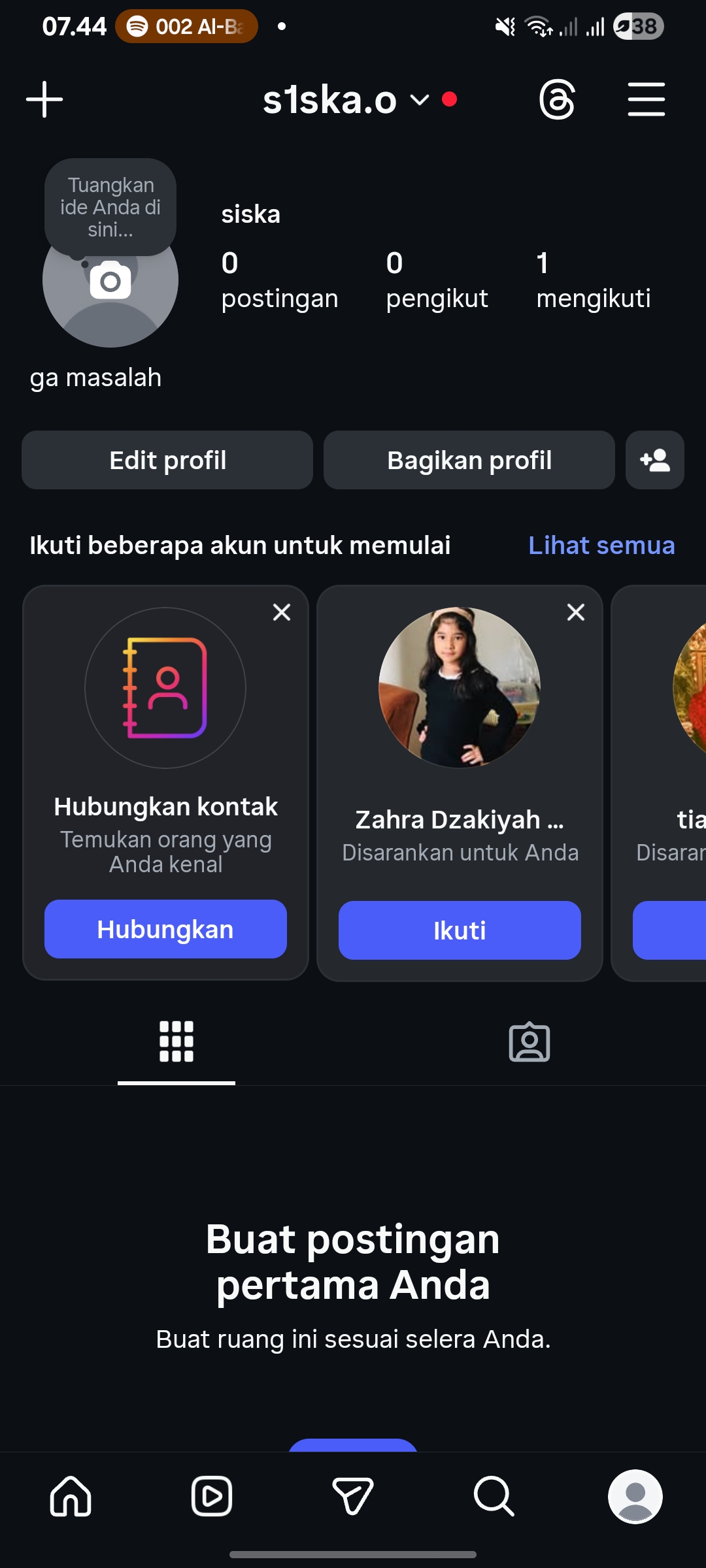Go to the Home feed tab
The height and width of the screenshot is (1568, 706).
tap(71, 1496)
